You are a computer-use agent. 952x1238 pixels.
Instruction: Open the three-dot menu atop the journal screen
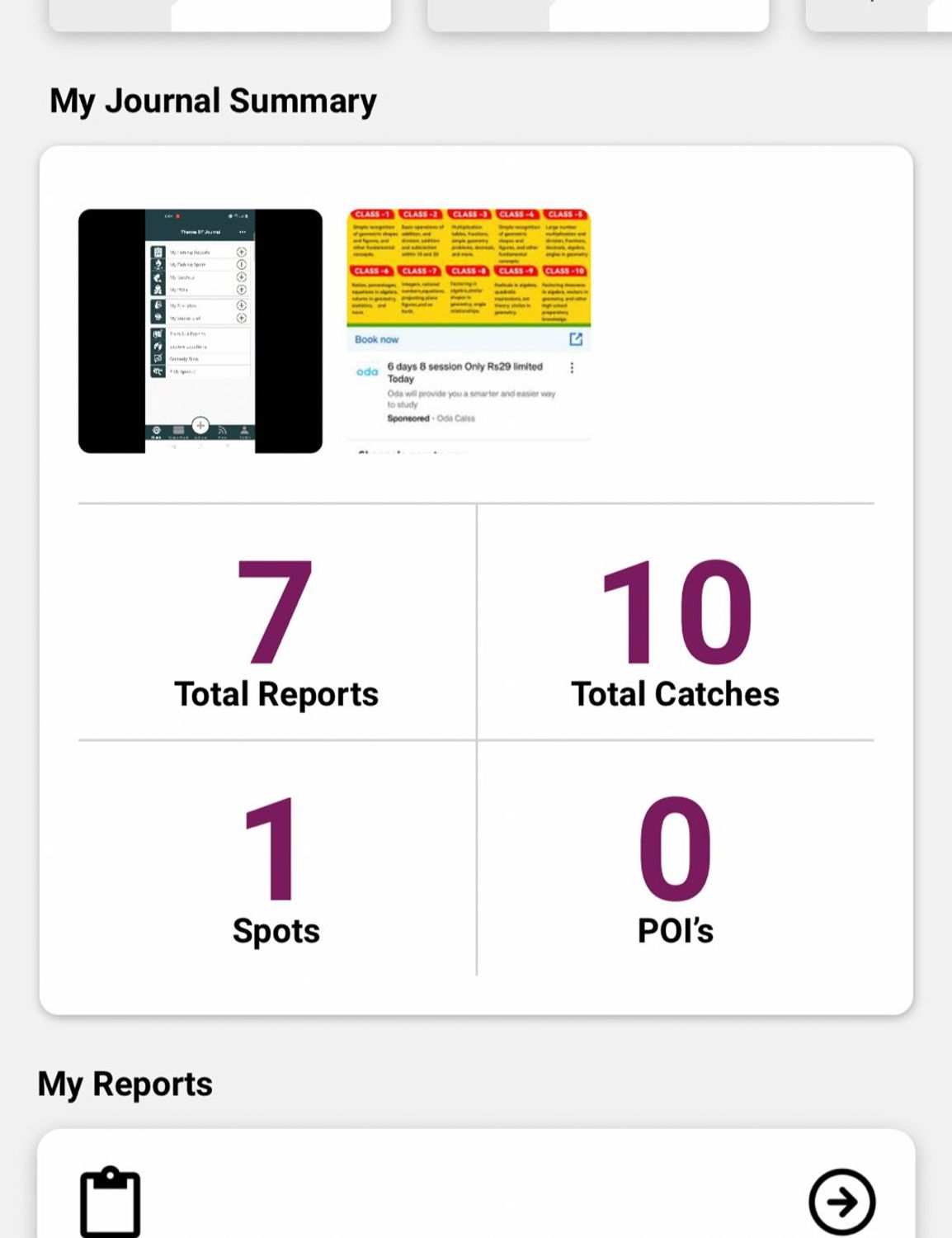click(242, 234)
